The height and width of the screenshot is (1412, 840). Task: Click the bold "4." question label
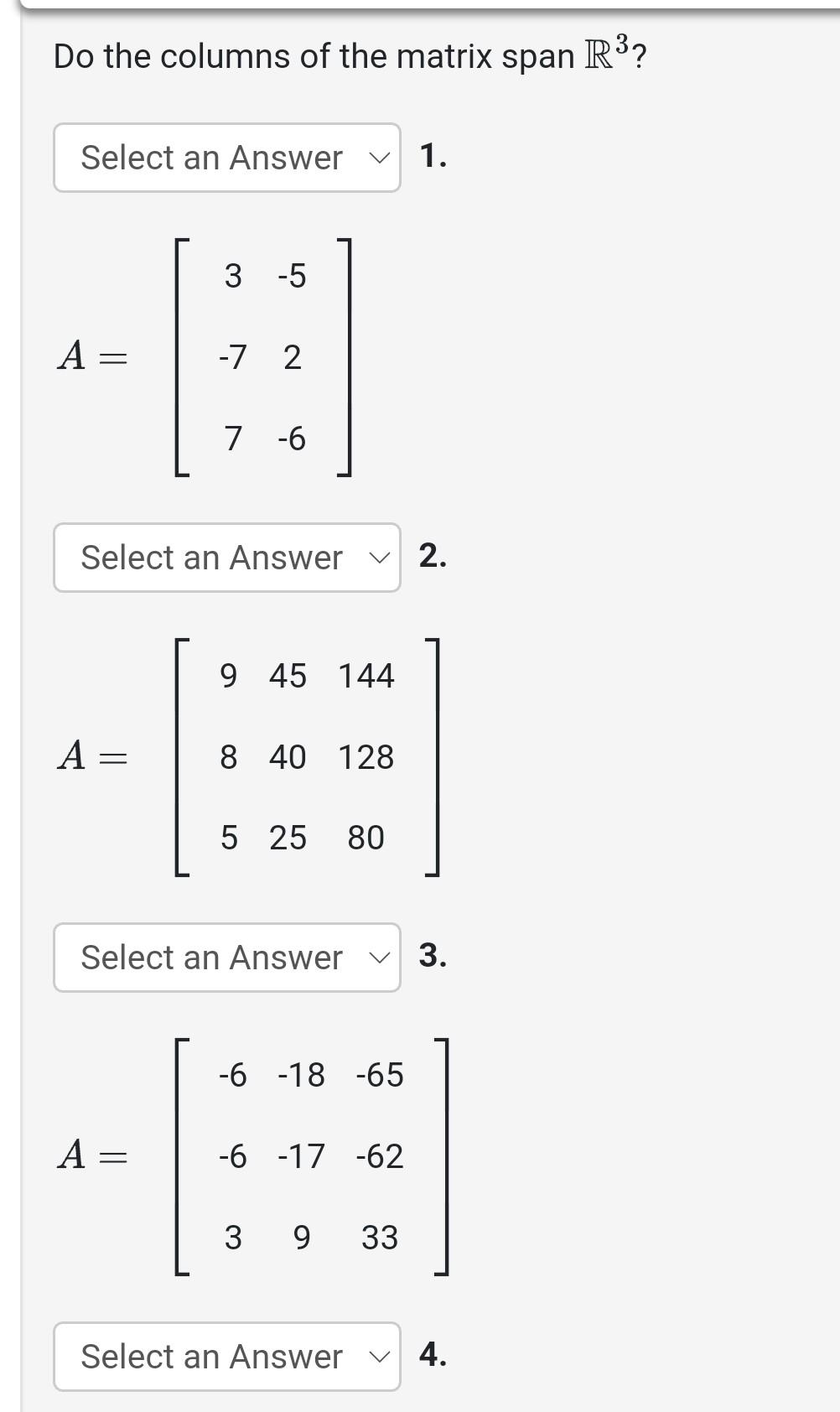433,1355
